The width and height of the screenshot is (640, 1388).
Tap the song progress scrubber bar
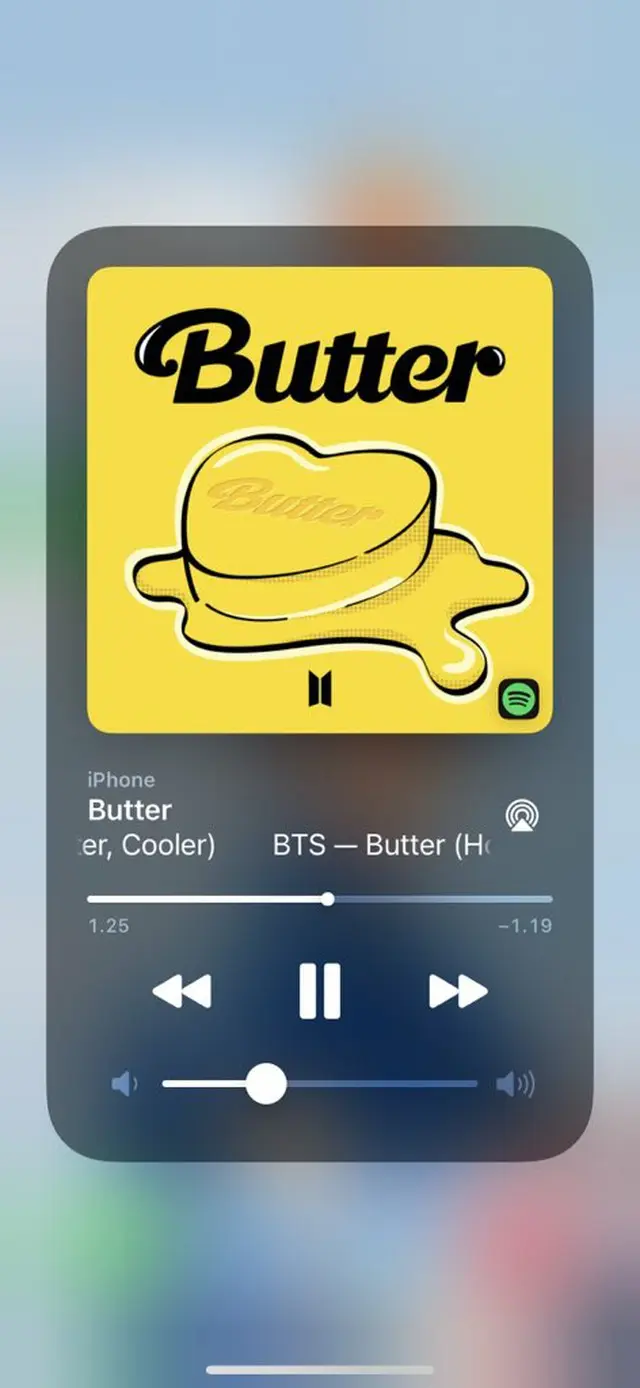click(x=320, y=899)
